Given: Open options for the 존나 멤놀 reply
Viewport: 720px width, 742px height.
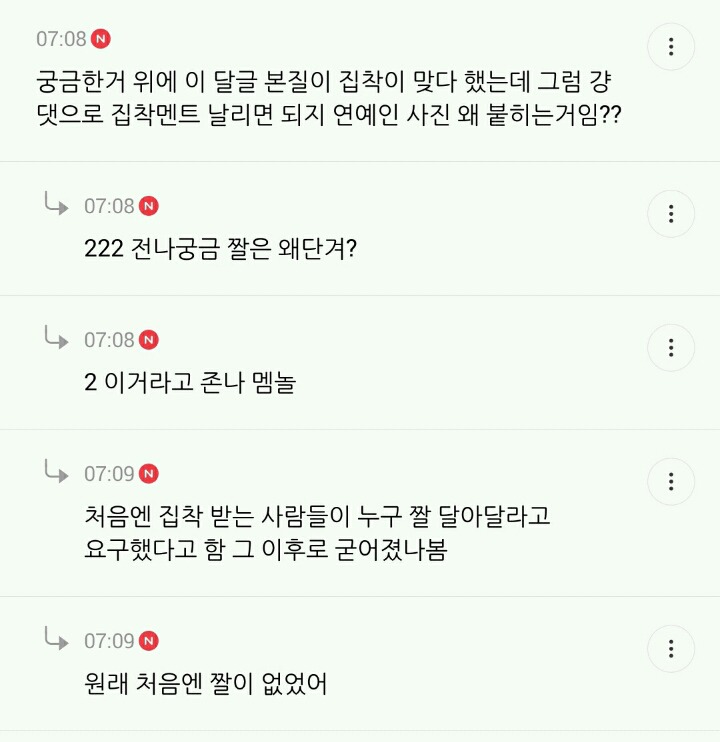Looking at the screenshot, I should tap(671, 347).
